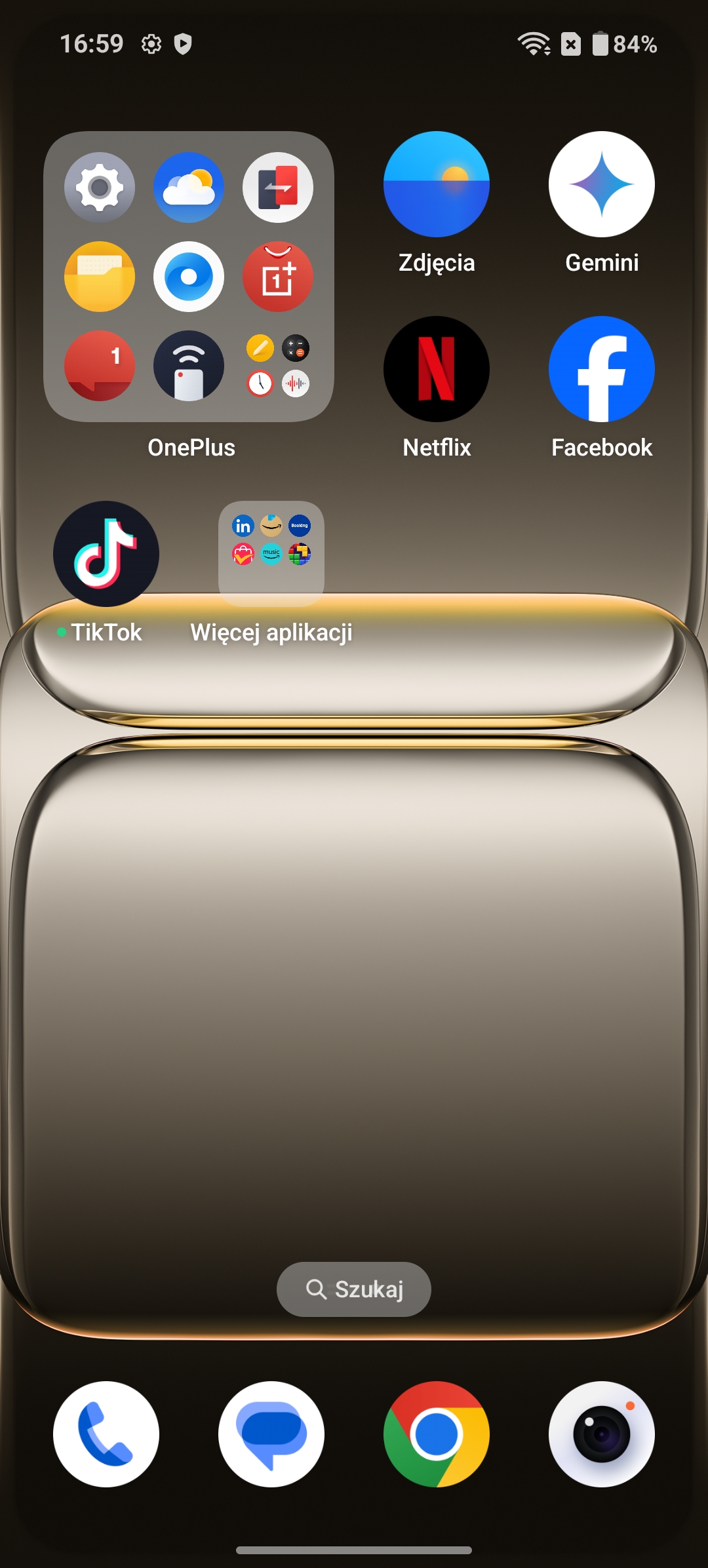Viewport: 708px width, 1568px height.
Task: Open Settings from the OnePlus folder
Action: 100,187
